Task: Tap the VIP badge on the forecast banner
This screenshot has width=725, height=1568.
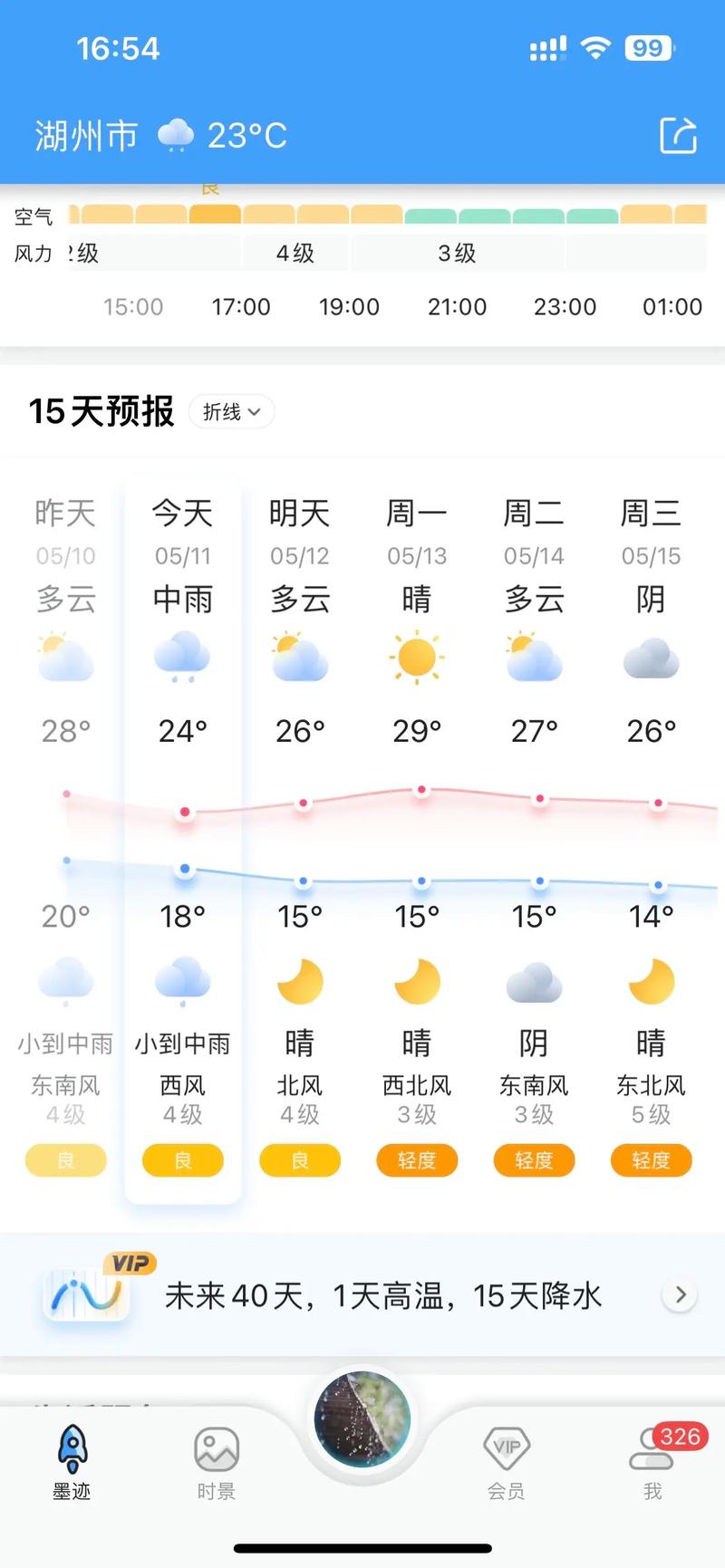Action: pyautogui.click(x=130, y=1262)
